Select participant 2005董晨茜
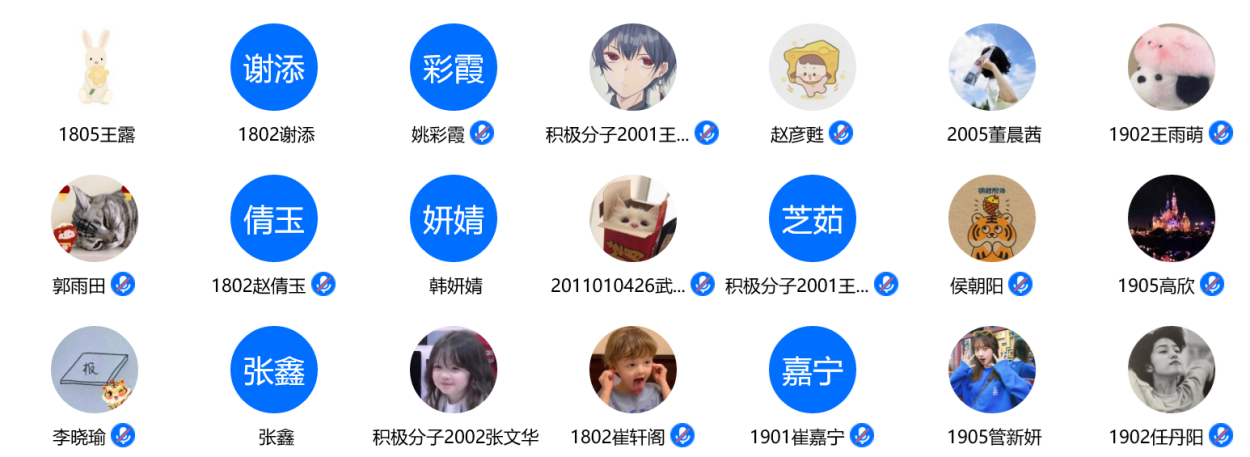The image size is (1250, 457). [992, 67]
